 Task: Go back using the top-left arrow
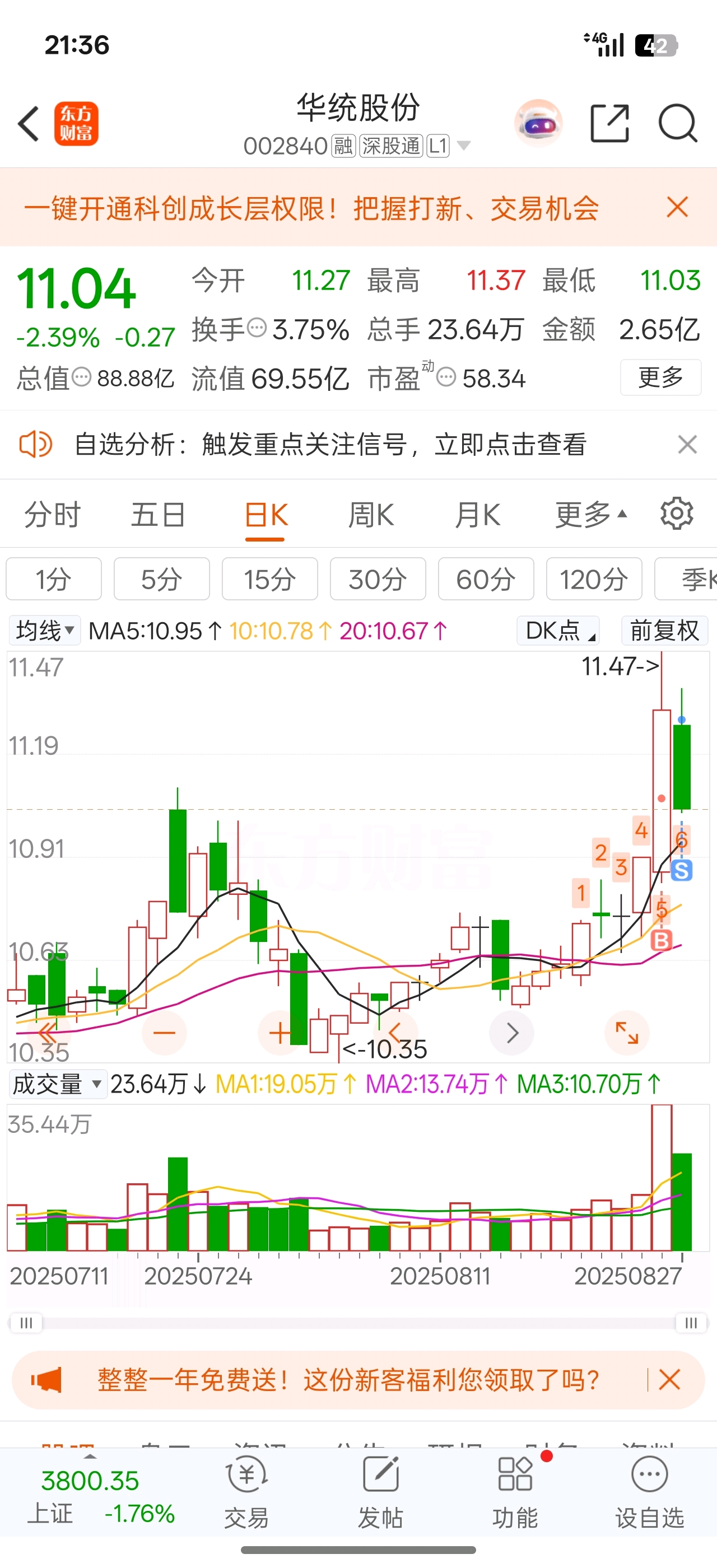(x=29, y=124)
